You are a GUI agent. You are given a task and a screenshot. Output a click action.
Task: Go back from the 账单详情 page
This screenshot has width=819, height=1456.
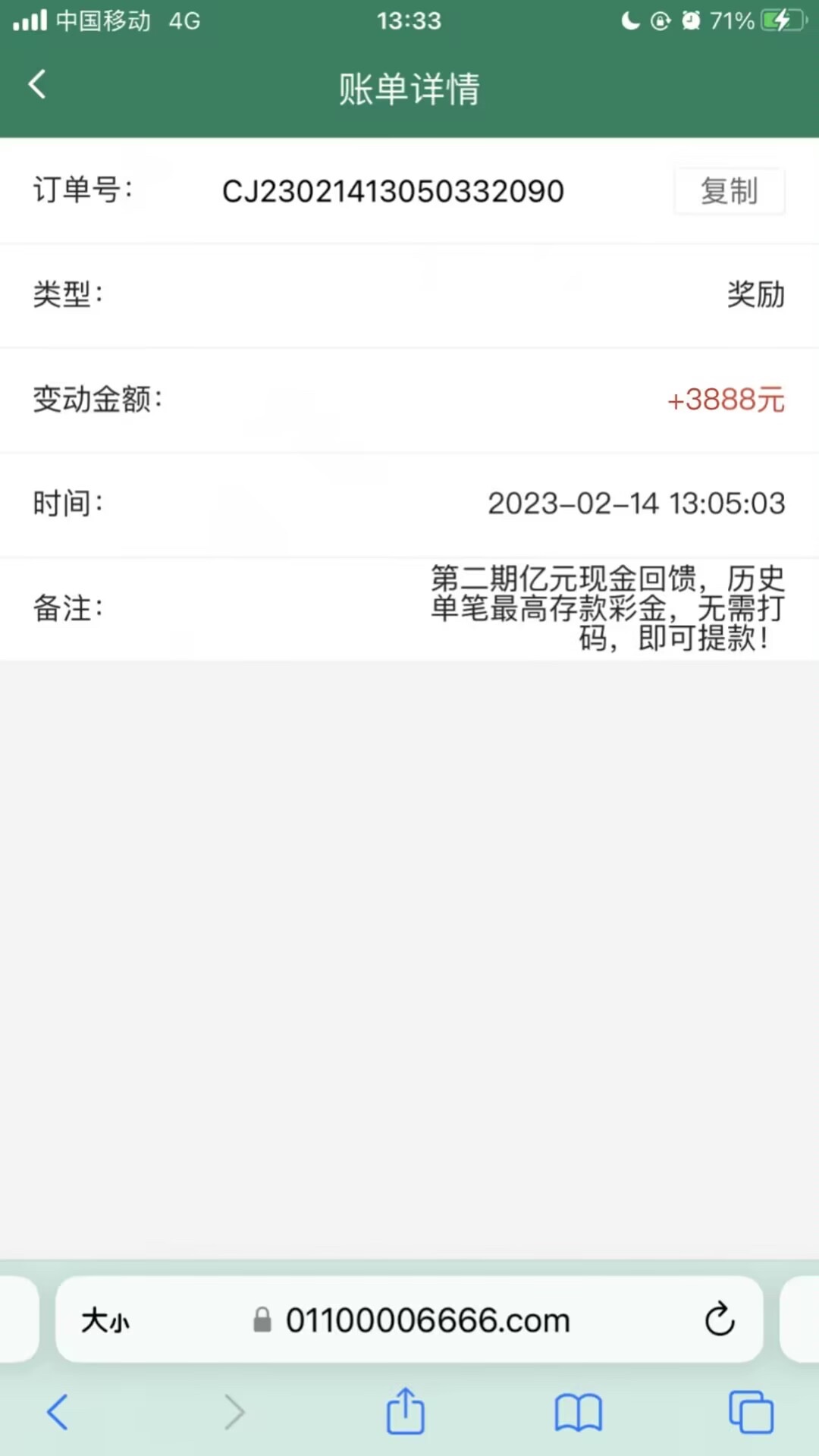[x=37, y=84]
